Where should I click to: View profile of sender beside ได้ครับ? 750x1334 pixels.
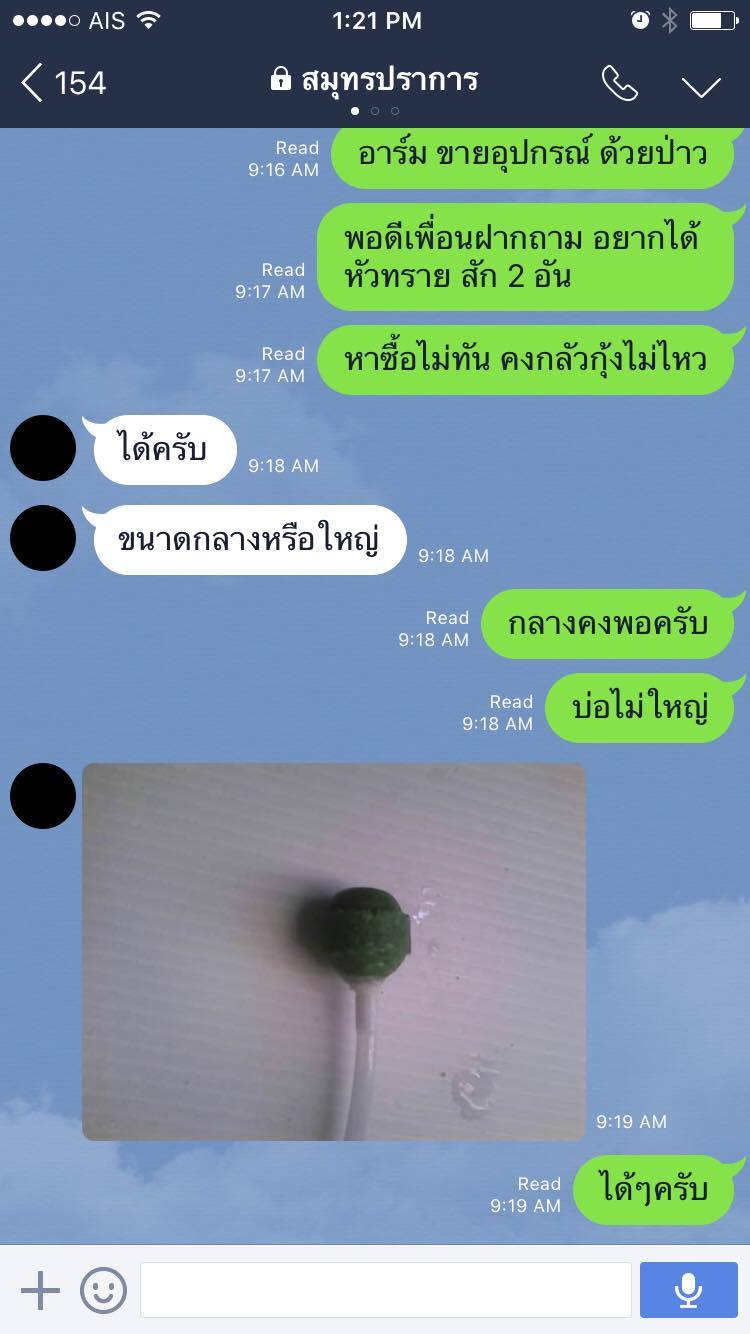click(x=43, y=448)
